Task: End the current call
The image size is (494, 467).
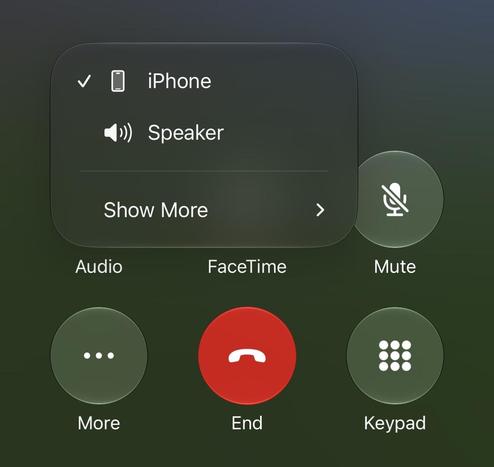Action: (247, 355)
